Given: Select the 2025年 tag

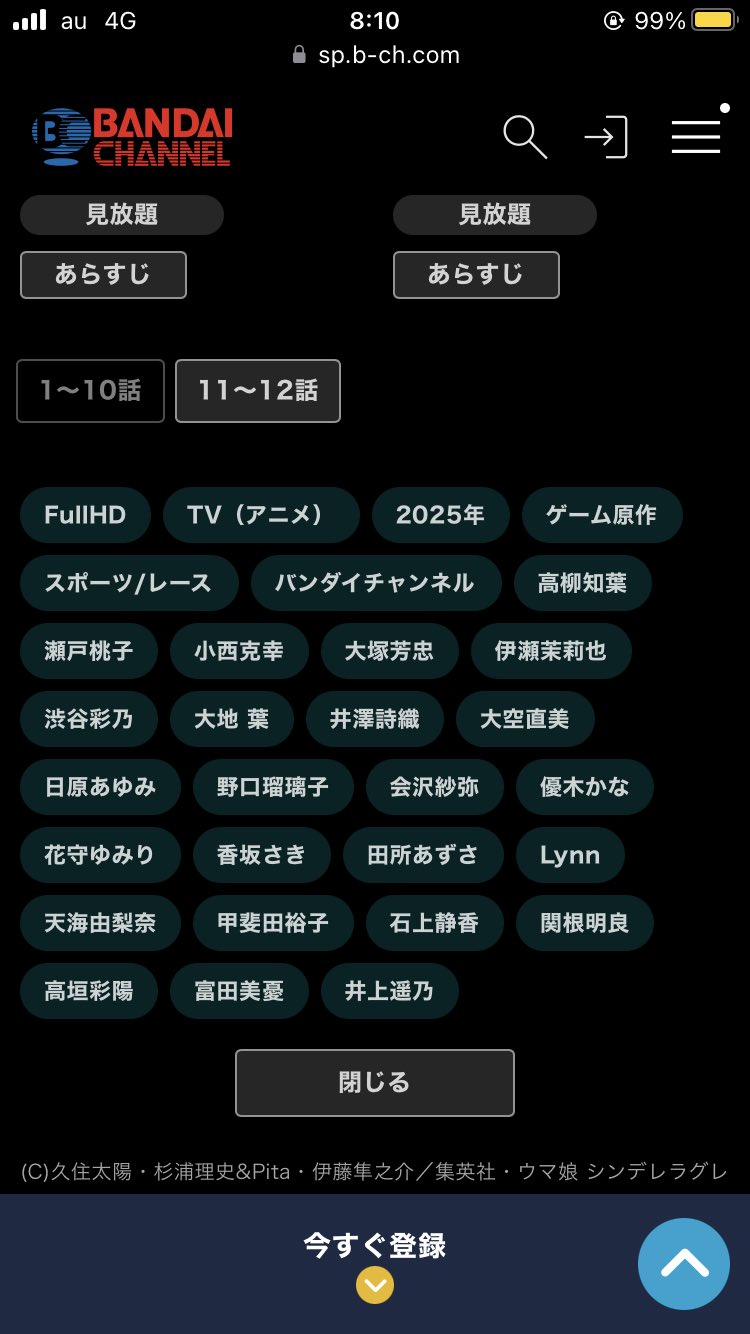Looking at the screenshot, I should coord(440,515).
